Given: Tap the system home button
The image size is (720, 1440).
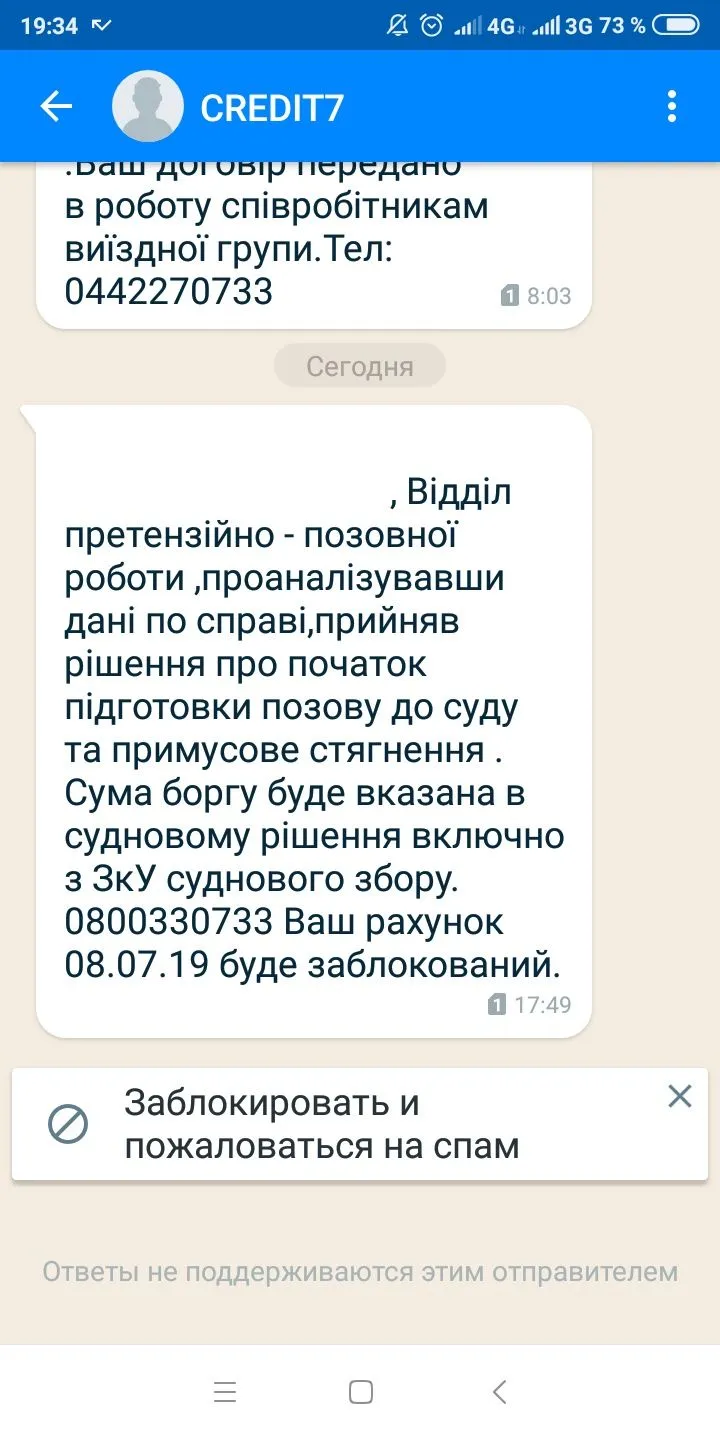Looking at the screenshot, I should tap(361, 1392).
